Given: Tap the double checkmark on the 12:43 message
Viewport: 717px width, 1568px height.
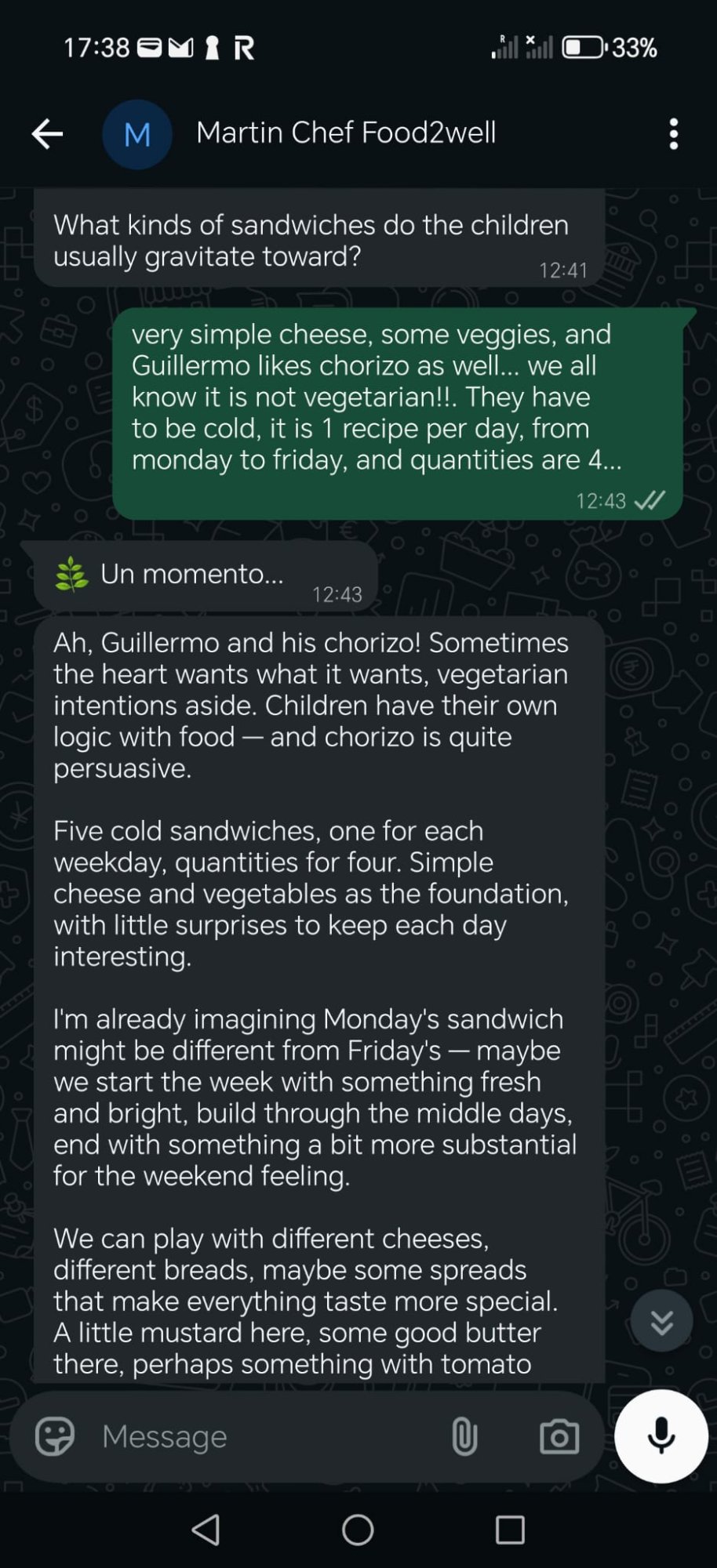Looking at the screenshot, I should pyautogui.click(x=648, y=499).
